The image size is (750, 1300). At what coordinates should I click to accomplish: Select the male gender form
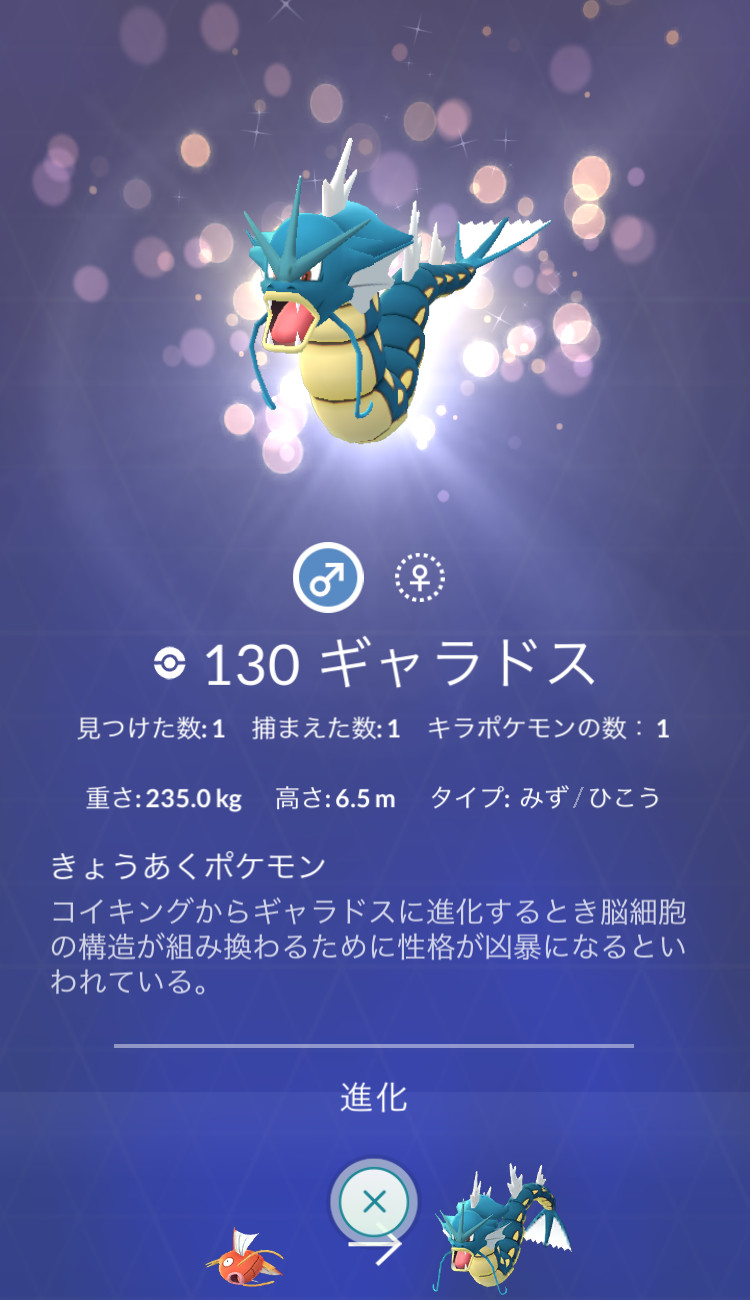[x=328, y=579]
